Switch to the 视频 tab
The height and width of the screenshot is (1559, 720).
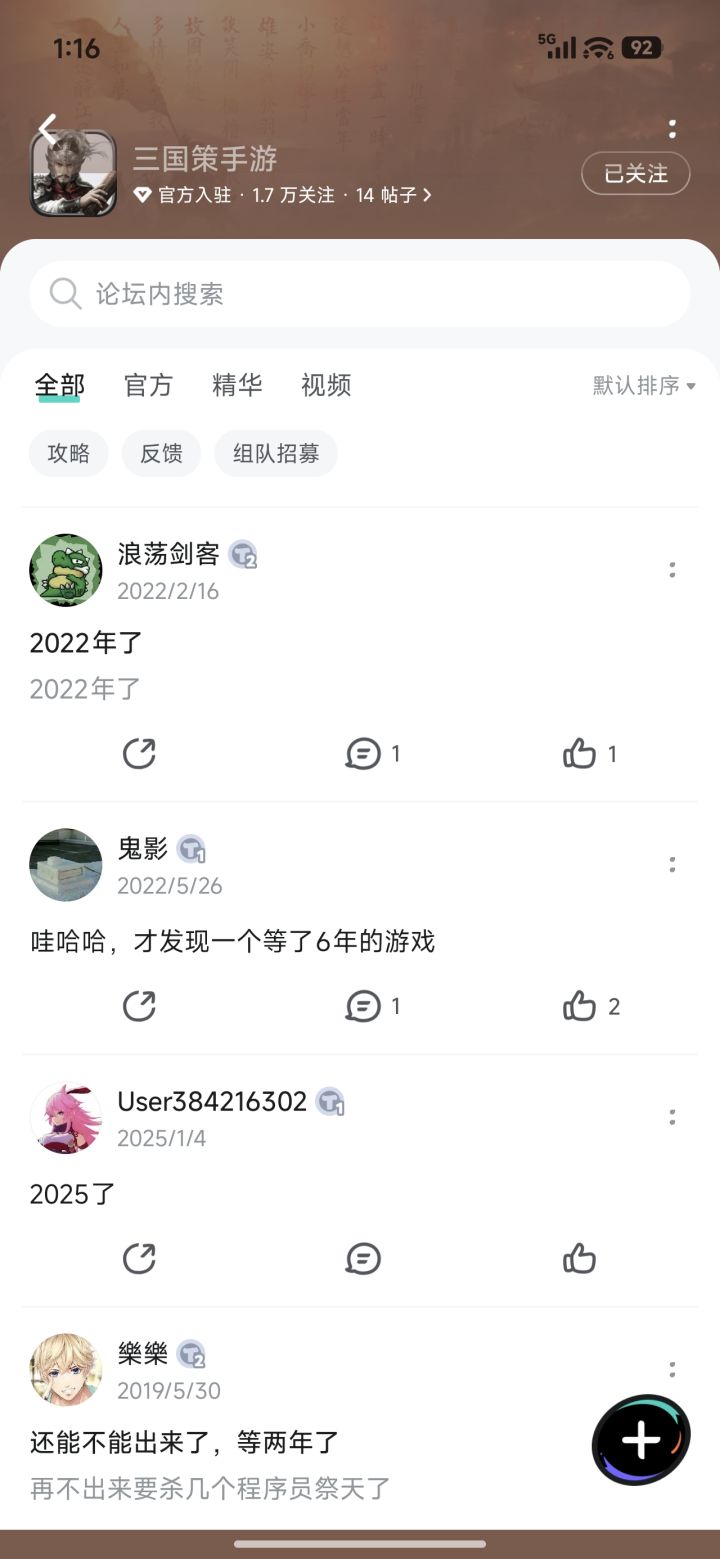326,385
